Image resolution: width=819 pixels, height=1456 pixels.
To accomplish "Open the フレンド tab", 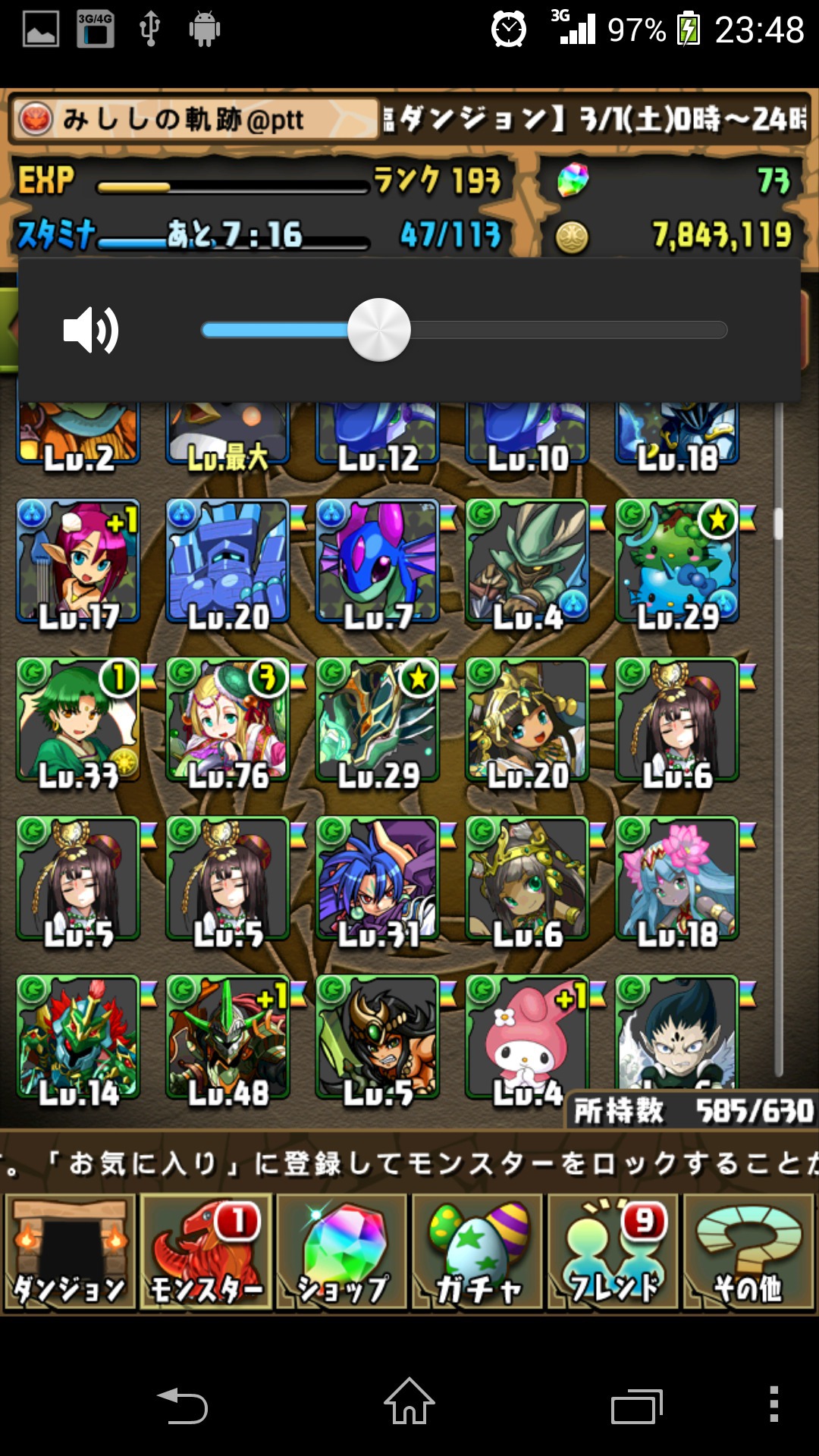I will point(613,1251).
